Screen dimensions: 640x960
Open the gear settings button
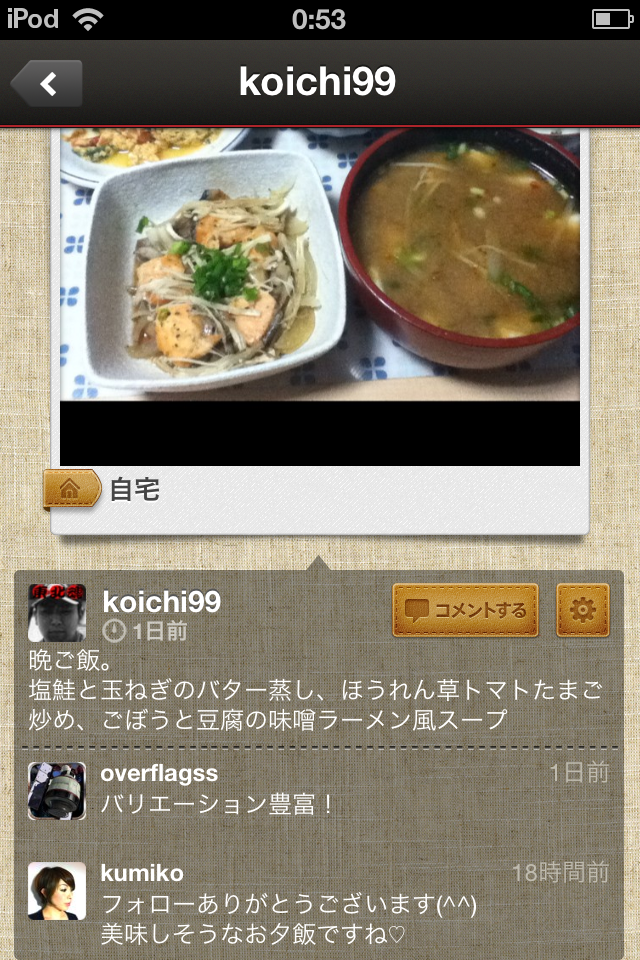pos(582,610)
